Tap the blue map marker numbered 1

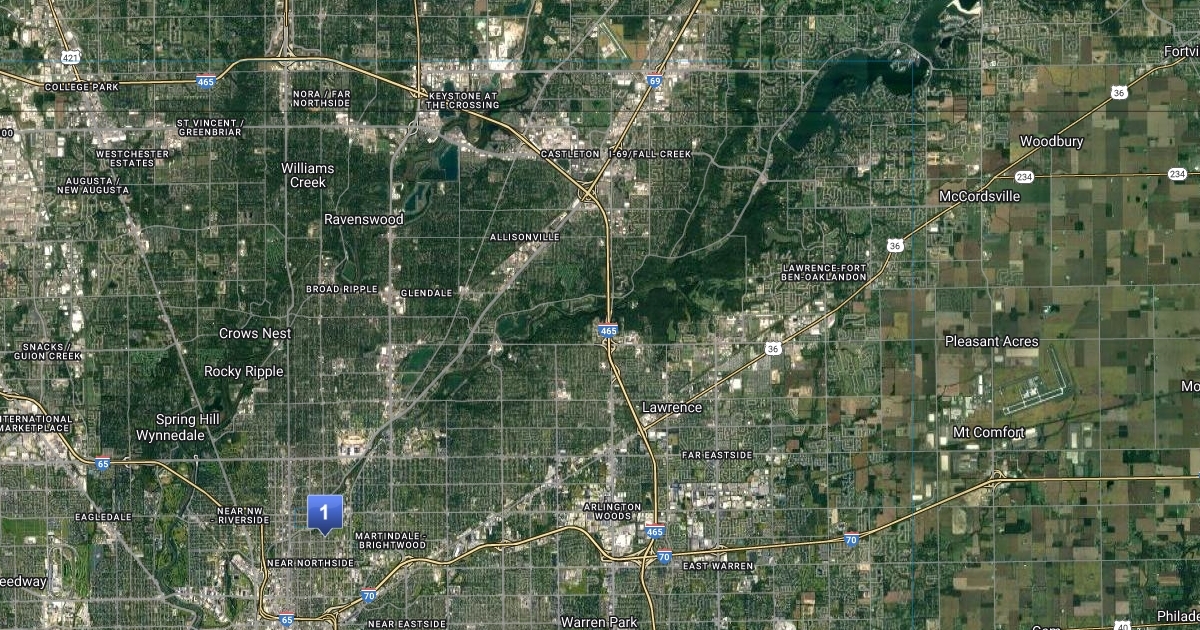click(x=324, y=512)
